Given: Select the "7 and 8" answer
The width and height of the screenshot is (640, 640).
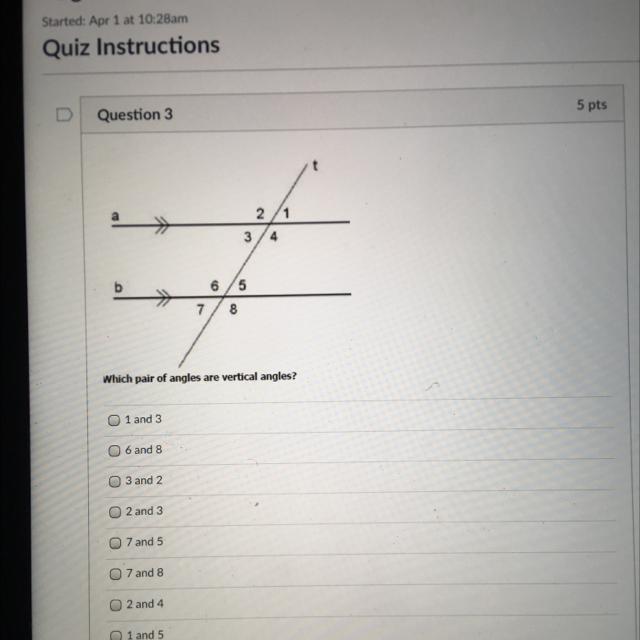Looking at the screenshot, I should pos(116,574).
